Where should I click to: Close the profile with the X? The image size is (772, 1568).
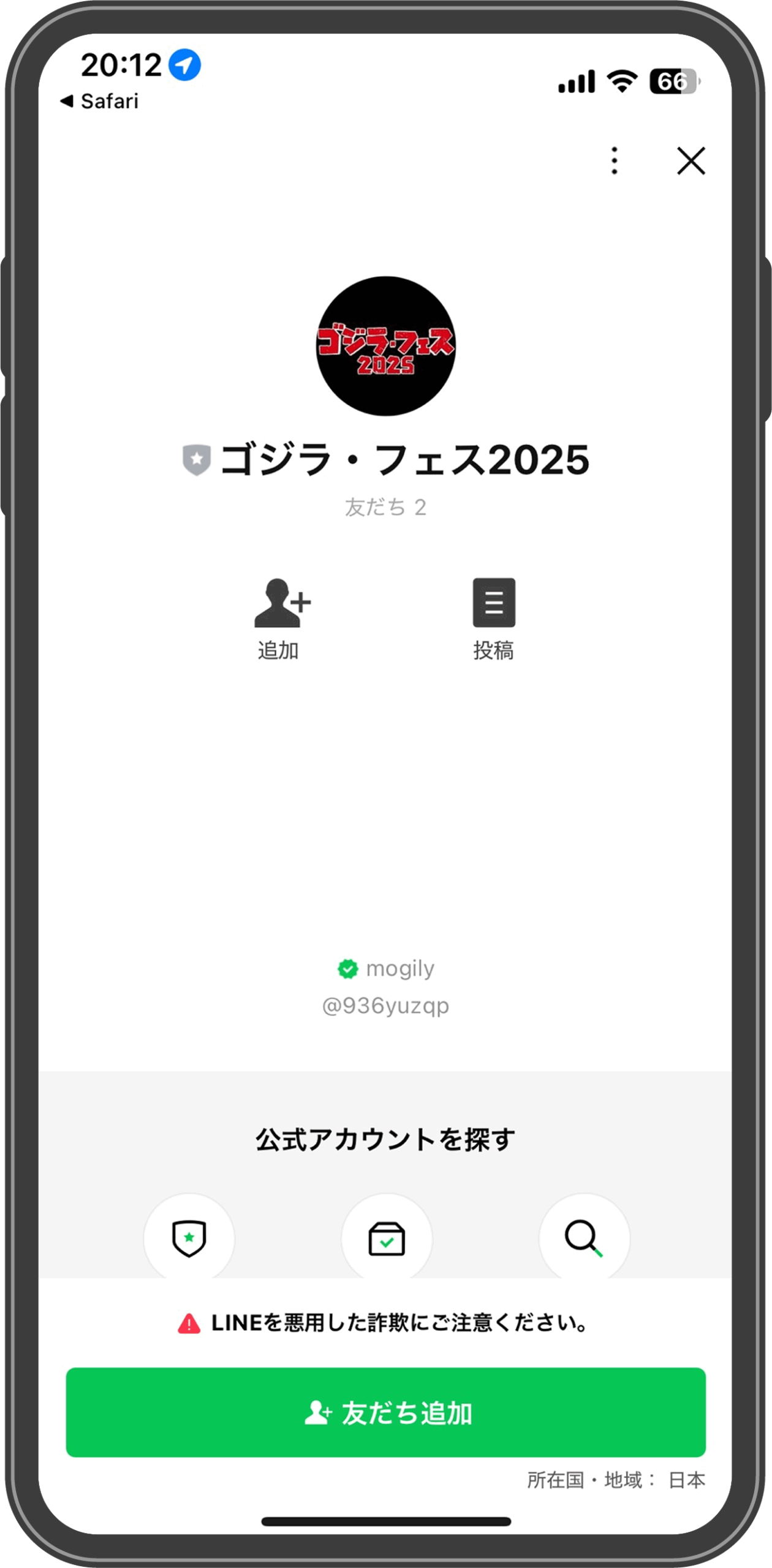click(691, 160)
